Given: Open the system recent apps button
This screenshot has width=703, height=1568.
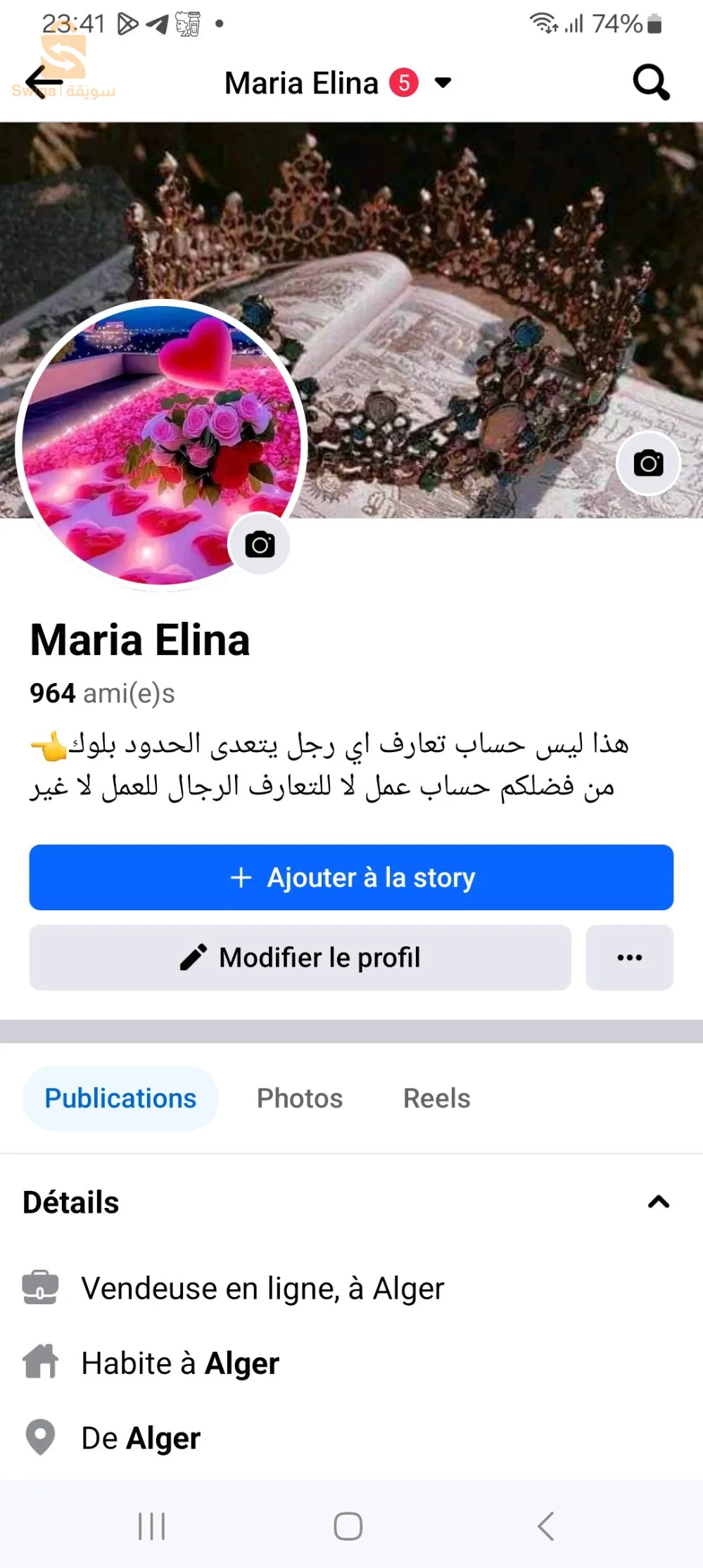Looking at the screenshot, I should coord(151,1526).
